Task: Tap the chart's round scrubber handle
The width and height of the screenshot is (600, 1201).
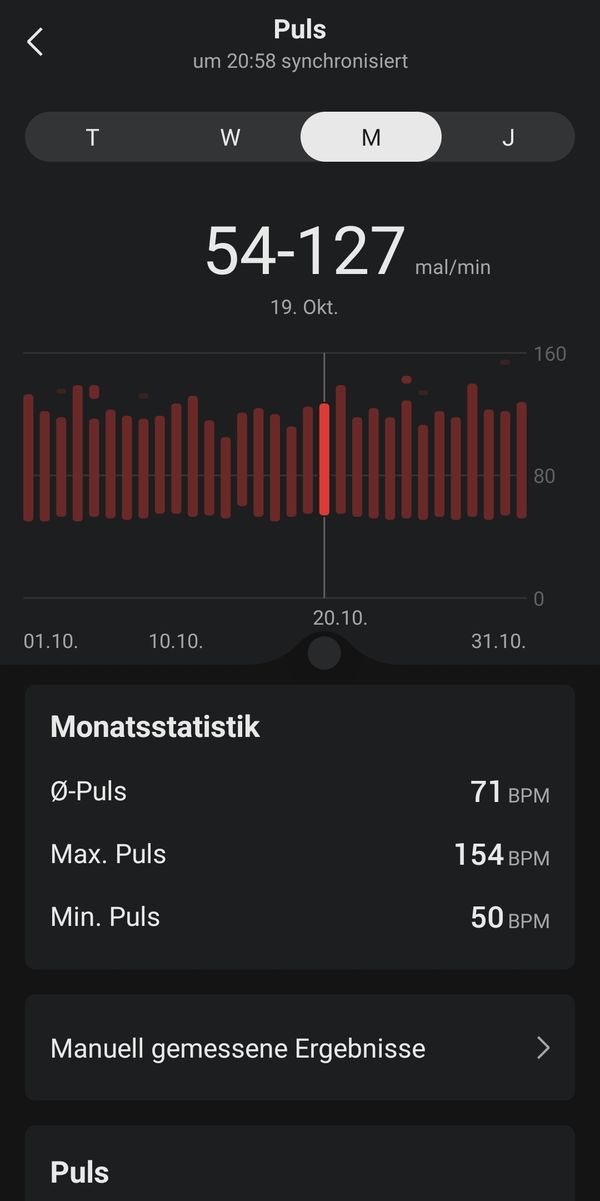Action: coord(324,653)
